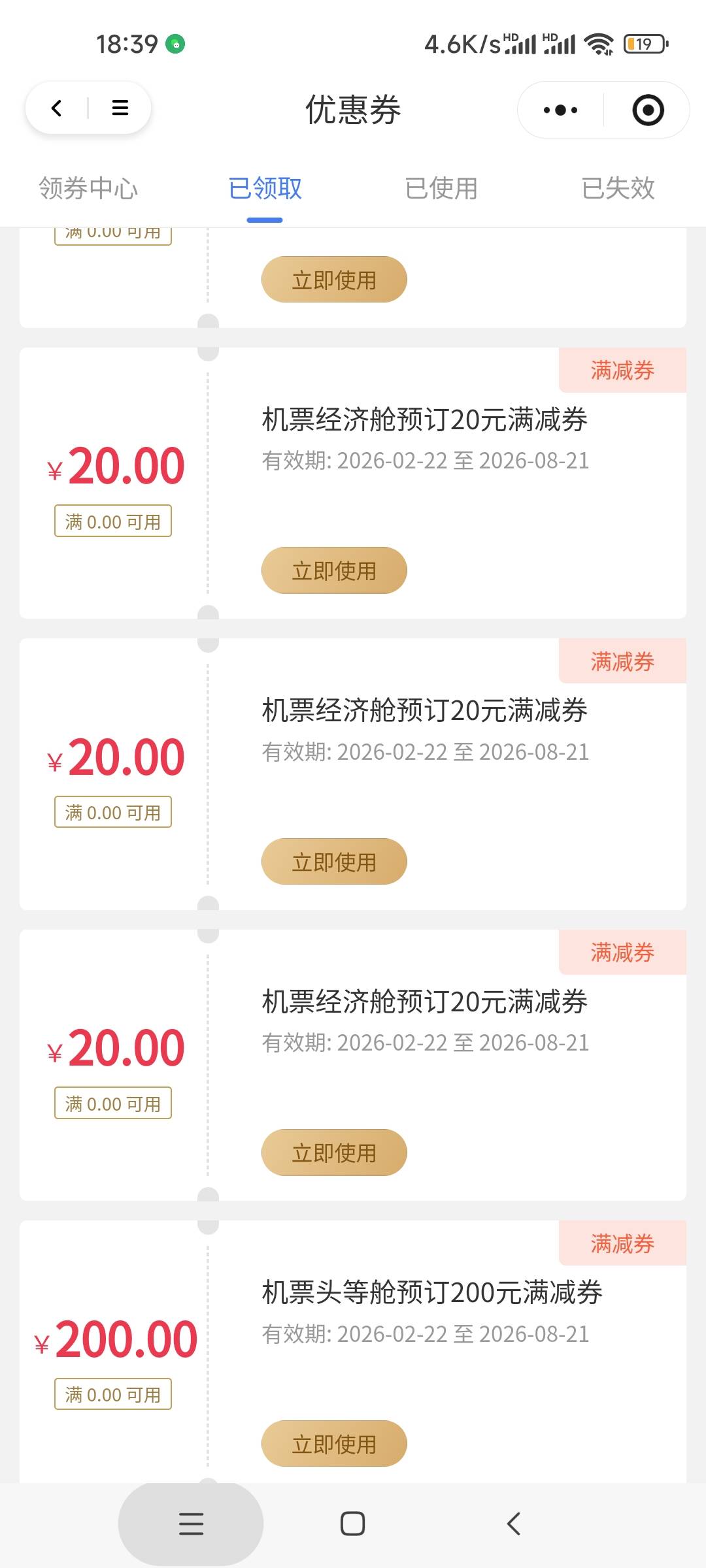The height and width of the screenshot is (1568, 706).
Task: Open recent apps from navigation bar
Action: (x=191, y=1524)
